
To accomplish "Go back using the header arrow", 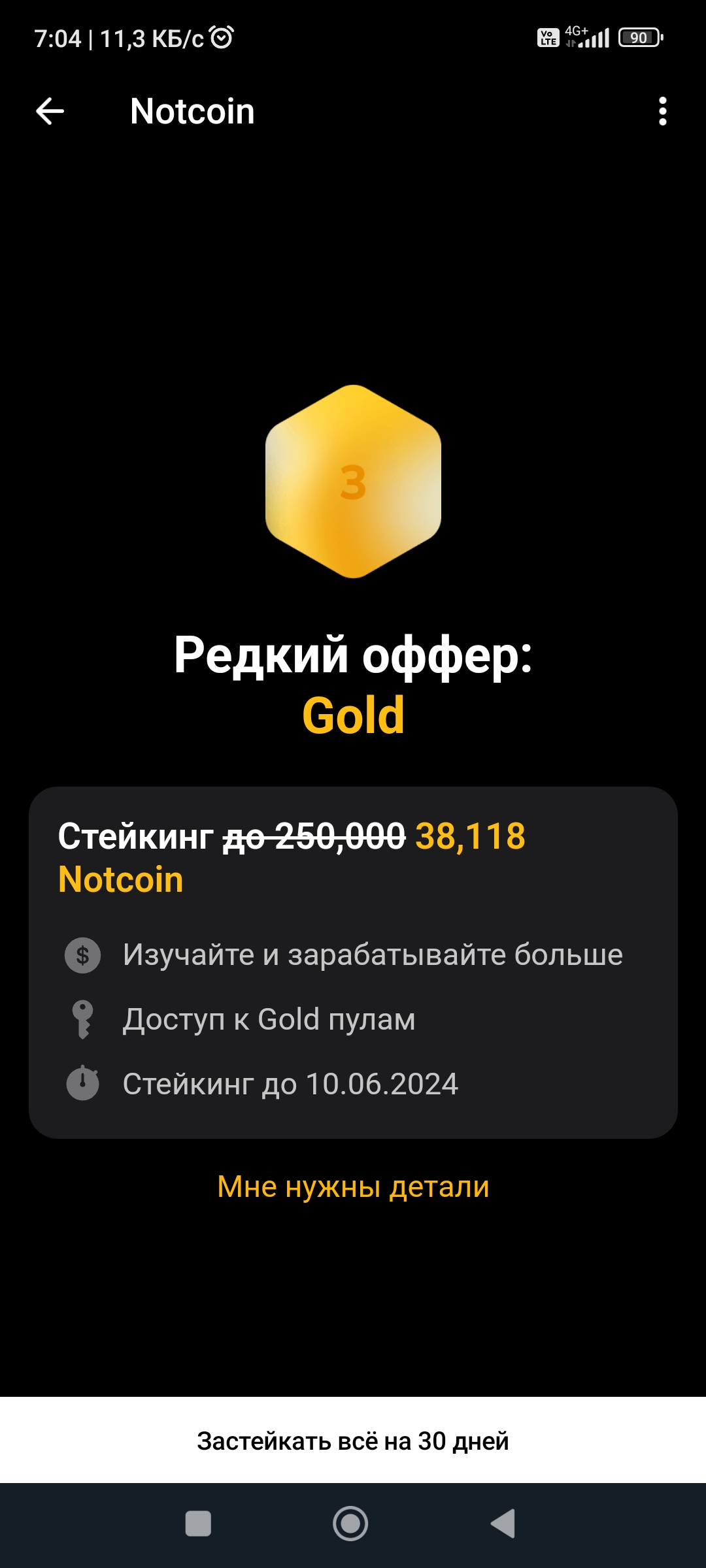I will point(50,111).
